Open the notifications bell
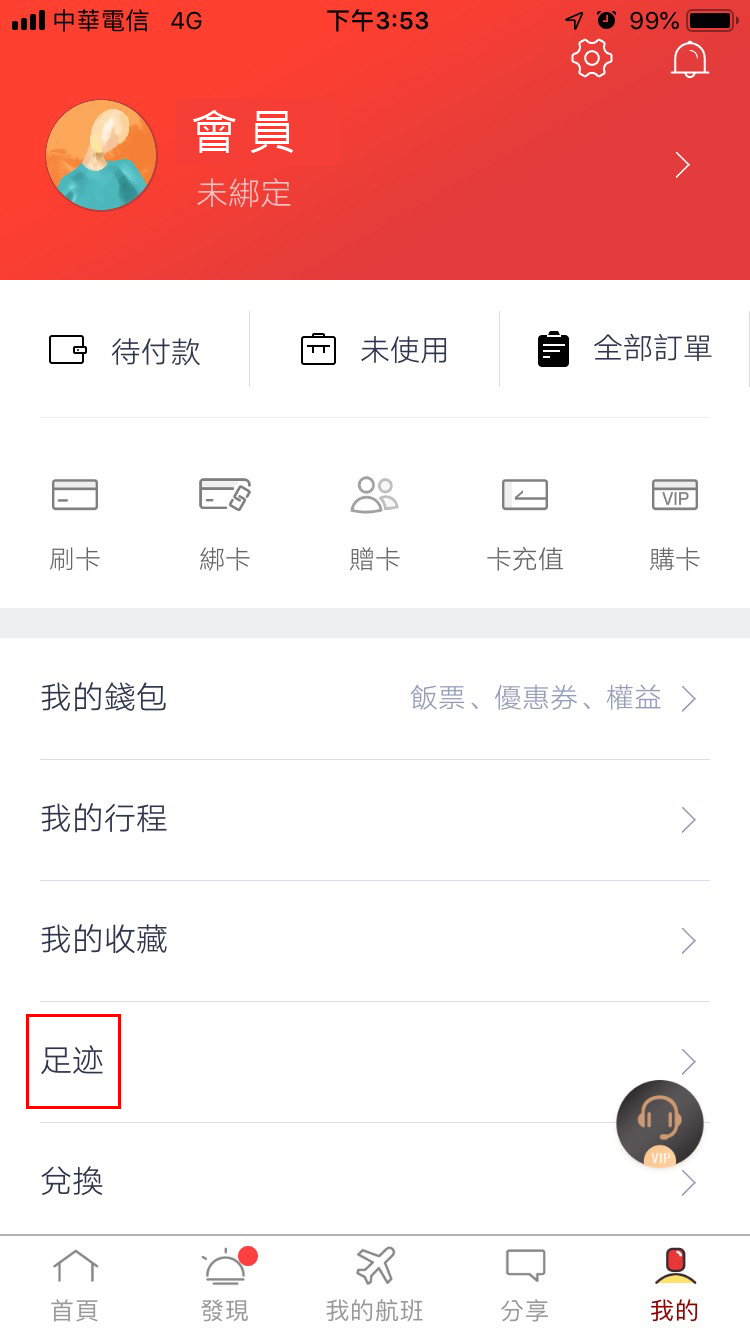 click(689, 58)
